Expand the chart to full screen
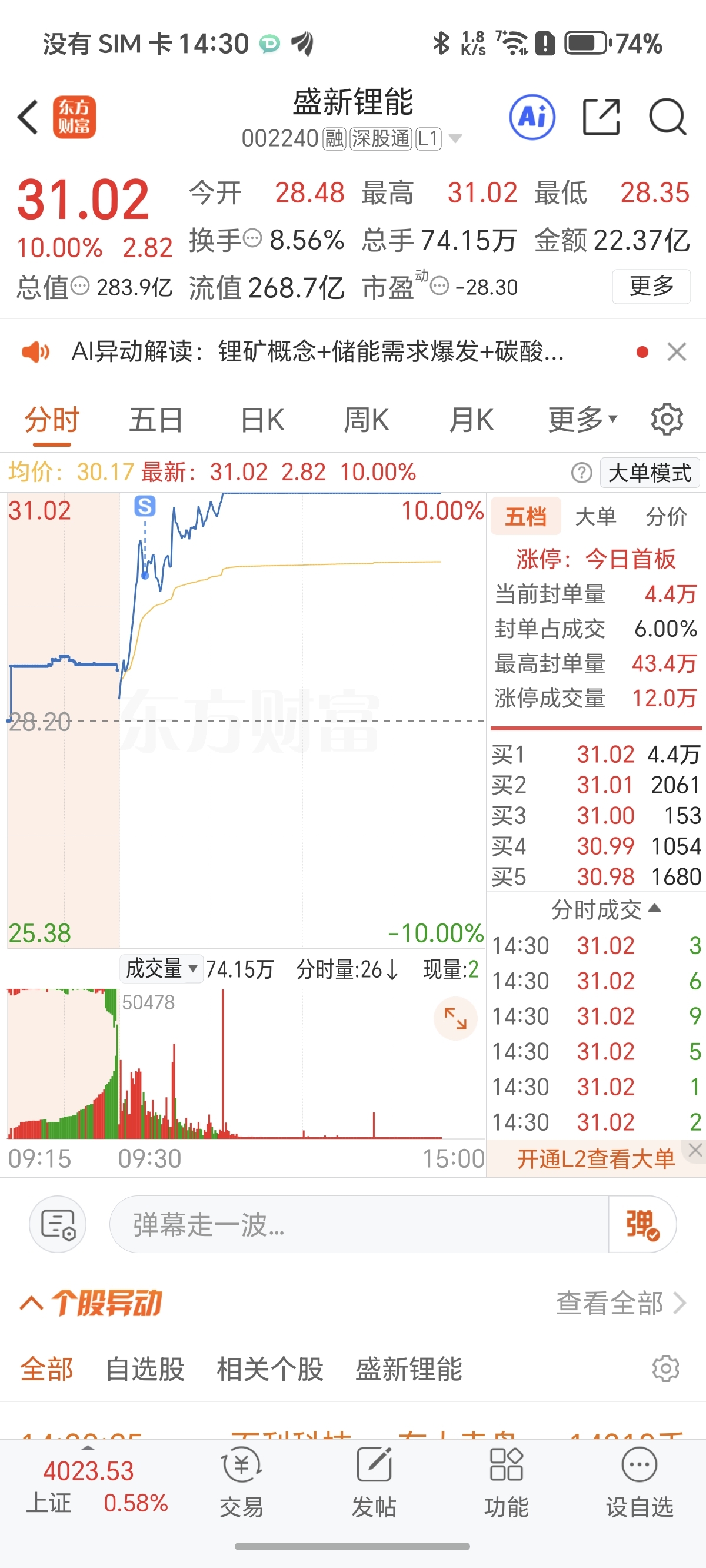This screenshot has width=706, height=1568. (x=455, y=1018)
